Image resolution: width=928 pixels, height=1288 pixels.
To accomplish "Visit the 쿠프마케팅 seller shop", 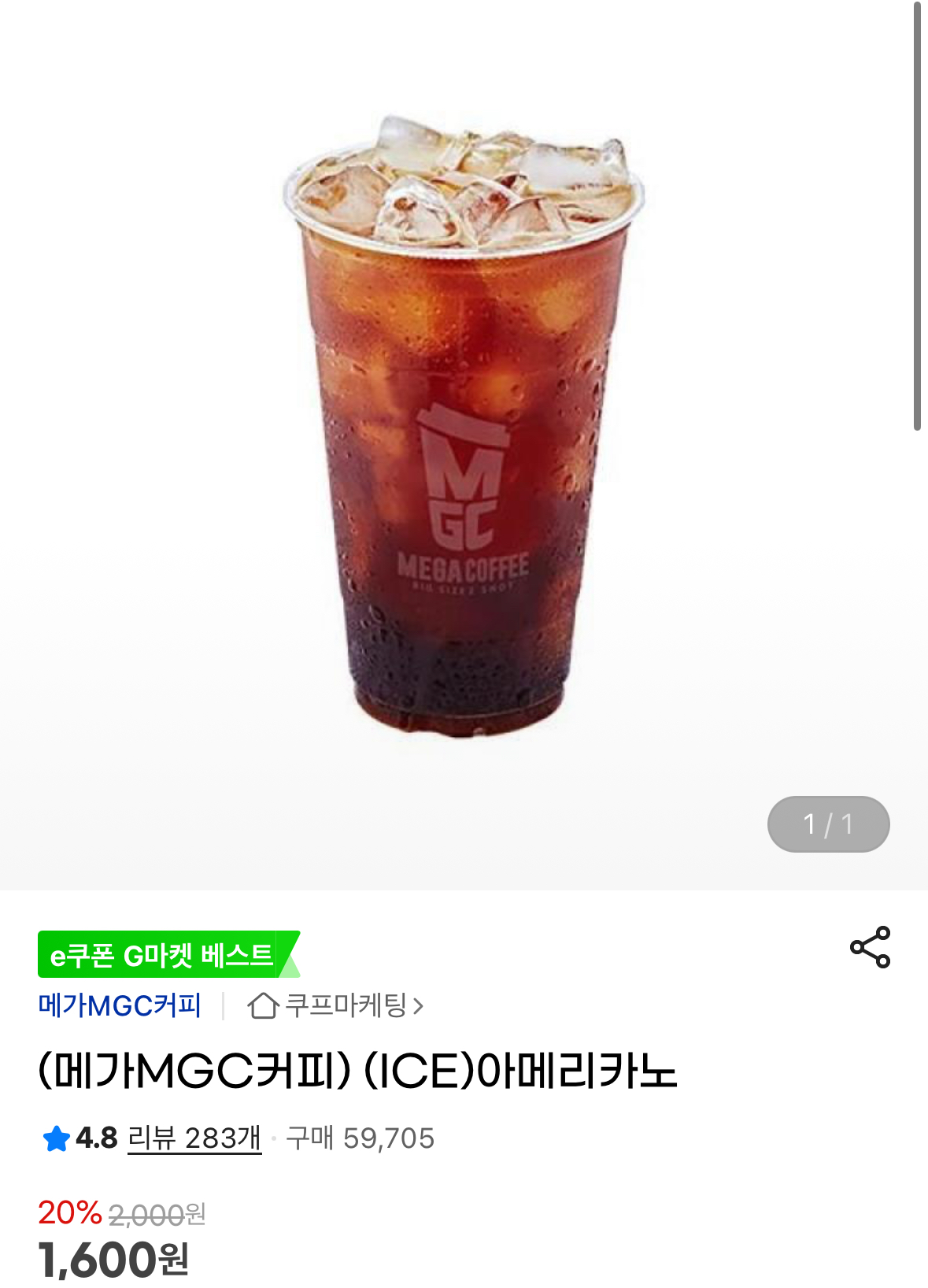I will (336, 1005).
